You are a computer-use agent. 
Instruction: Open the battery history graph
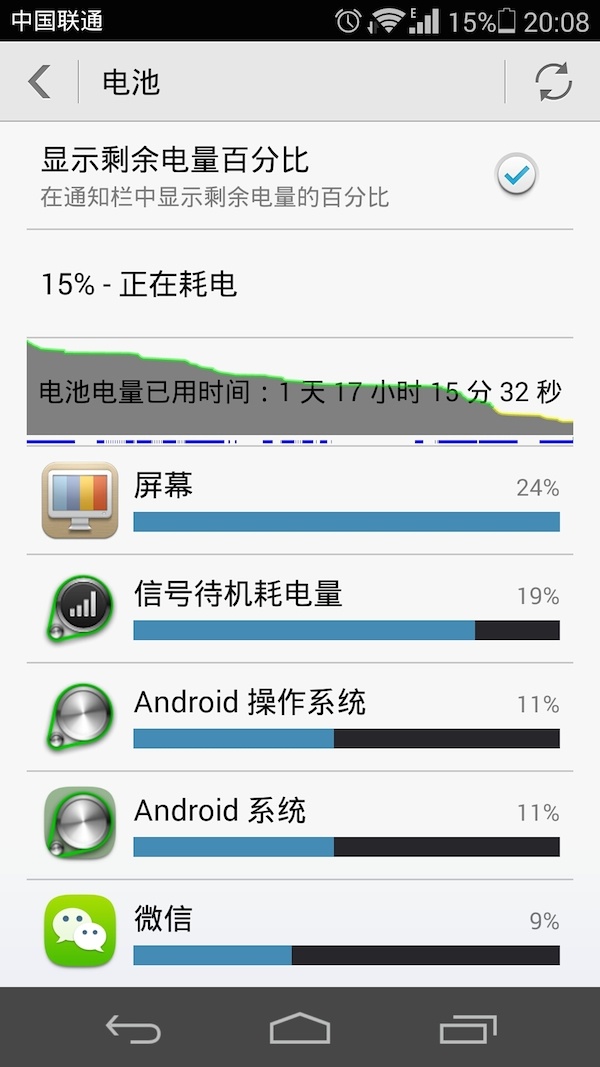click(300, 391)
